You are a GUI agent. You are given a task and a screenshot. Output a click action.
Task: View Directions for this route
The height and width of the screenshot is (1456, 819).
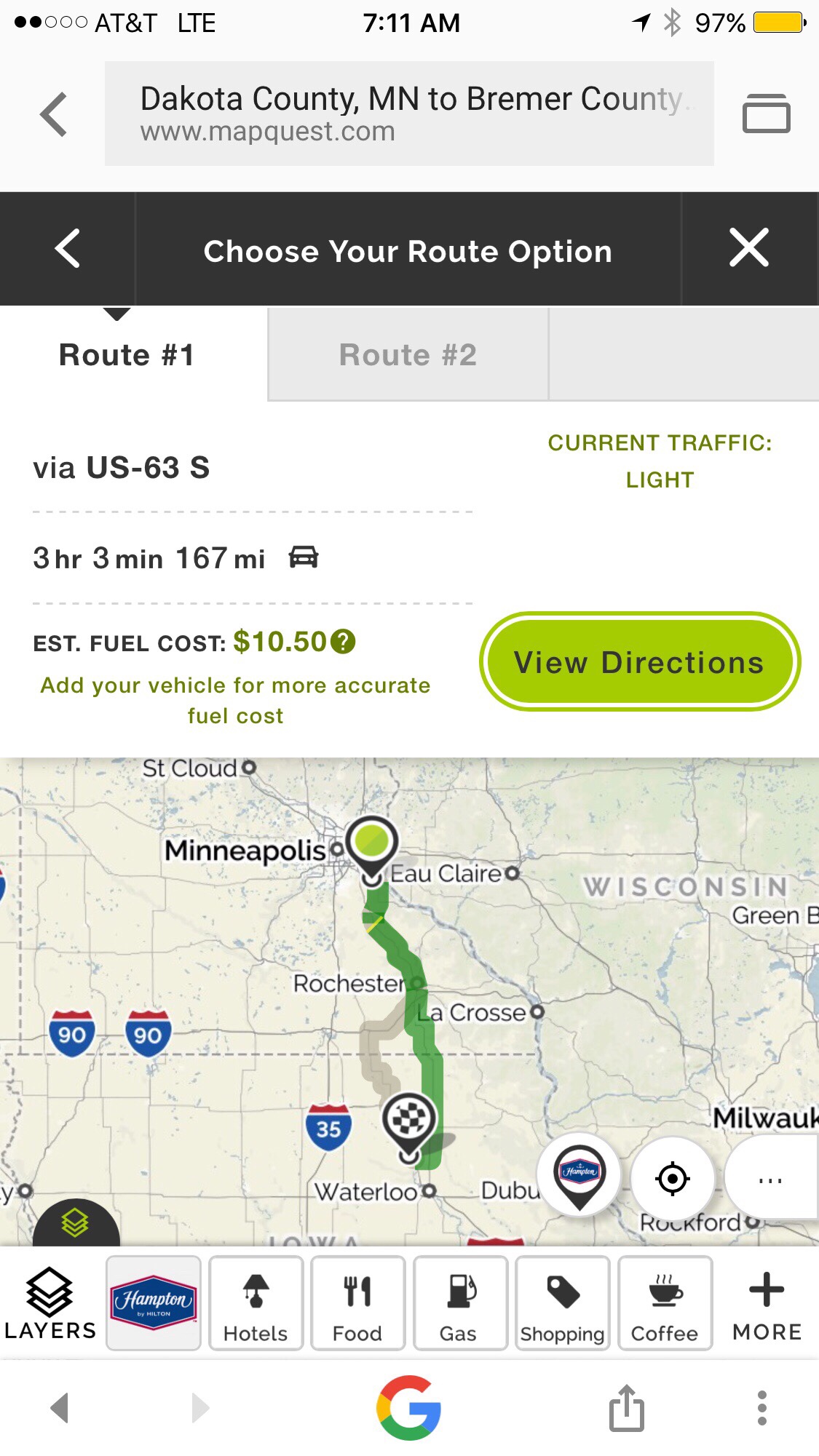[x=639, y=662]
